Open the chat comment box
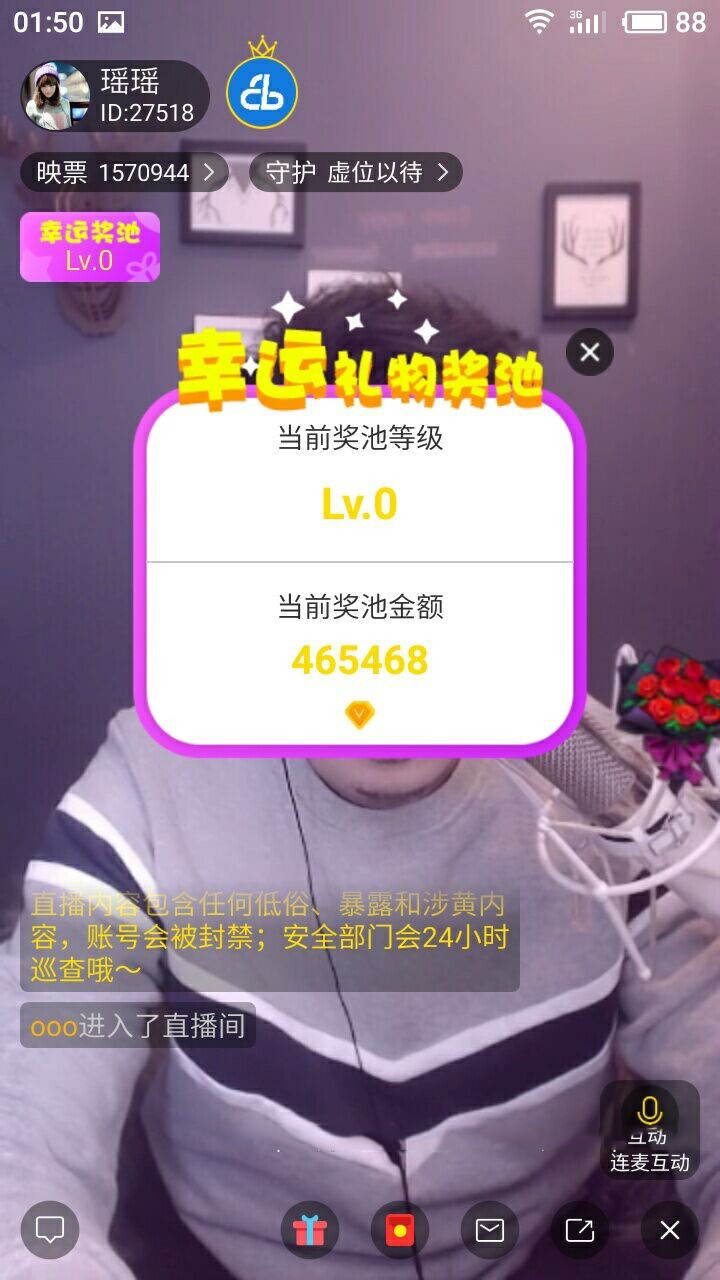Viewport: 720px width, 1280px height. [50, 1229]
